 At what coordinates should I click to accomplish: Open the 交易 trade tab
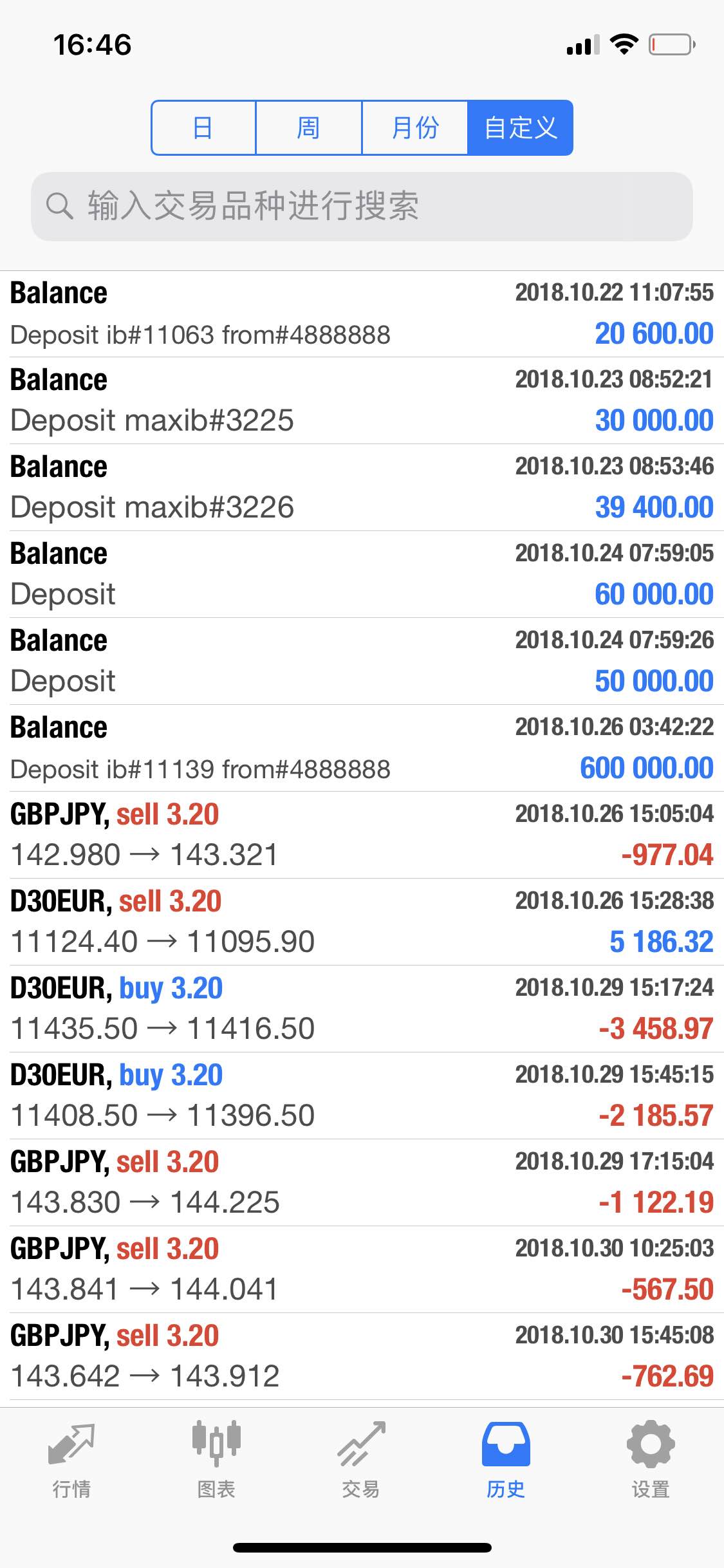point(361,1459)
